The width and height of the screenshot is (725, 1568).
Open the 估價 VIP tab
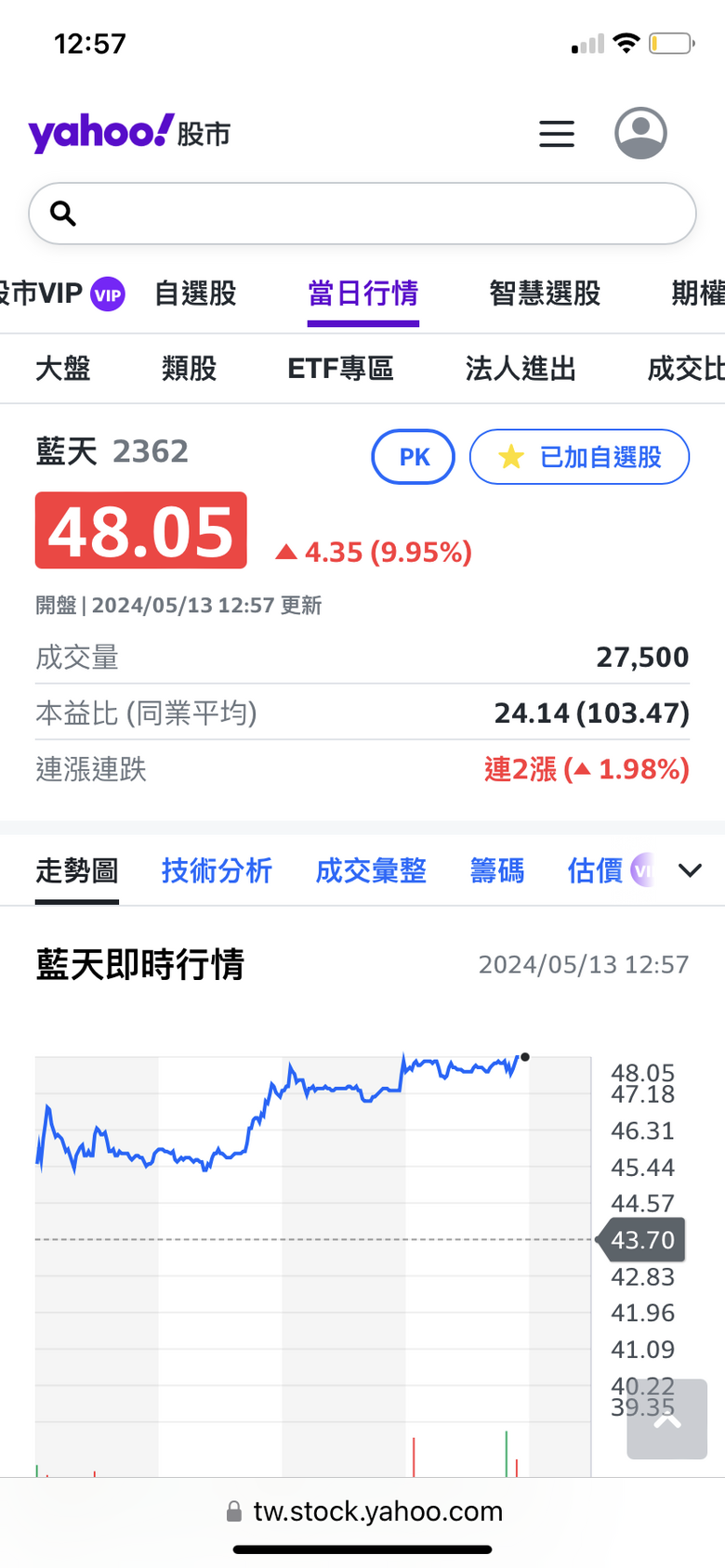611,871
